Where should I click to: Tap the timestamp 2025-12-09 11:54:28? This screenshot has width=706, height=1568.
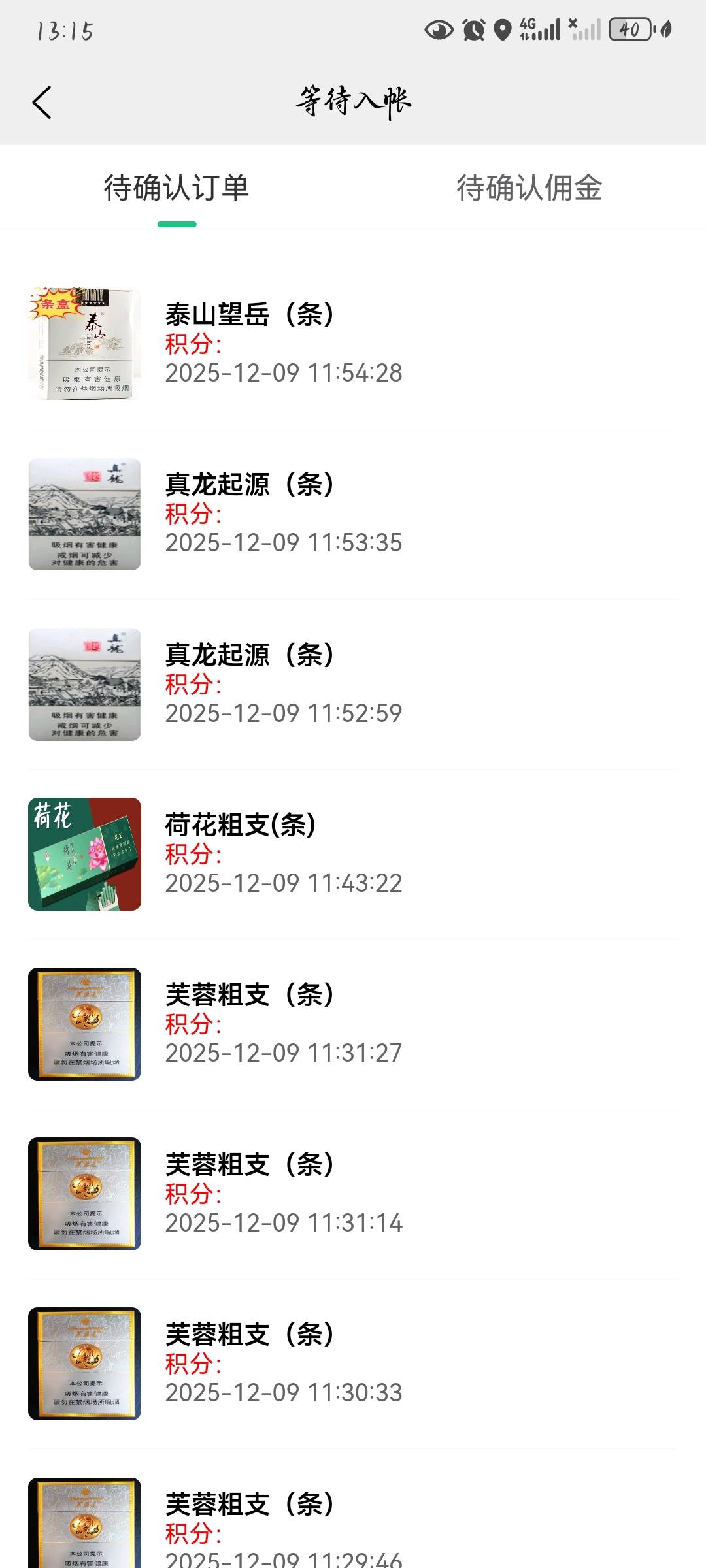pos(284,374)
